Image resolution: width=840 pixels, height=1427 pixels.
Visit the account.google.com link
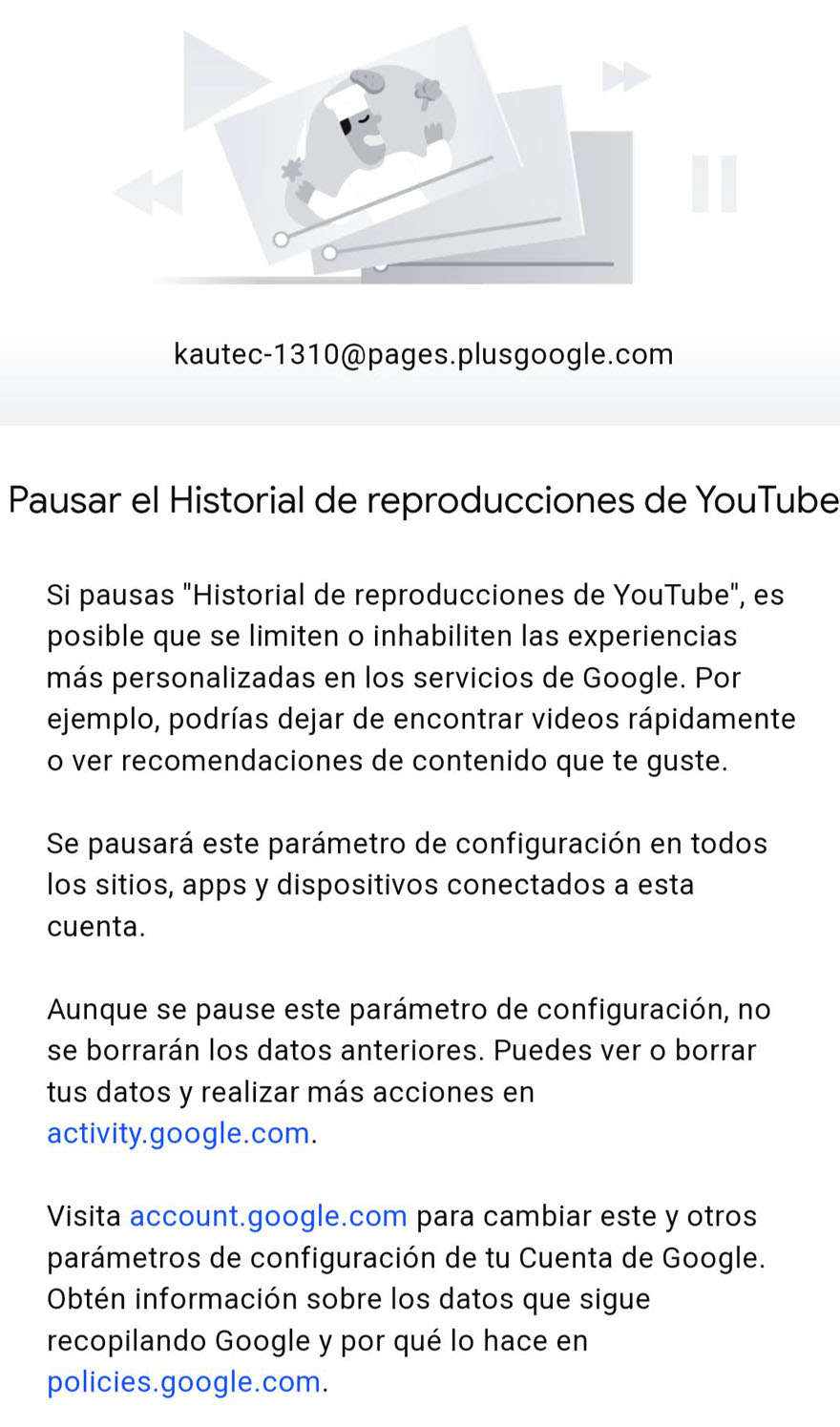[x=268, y=1216]
